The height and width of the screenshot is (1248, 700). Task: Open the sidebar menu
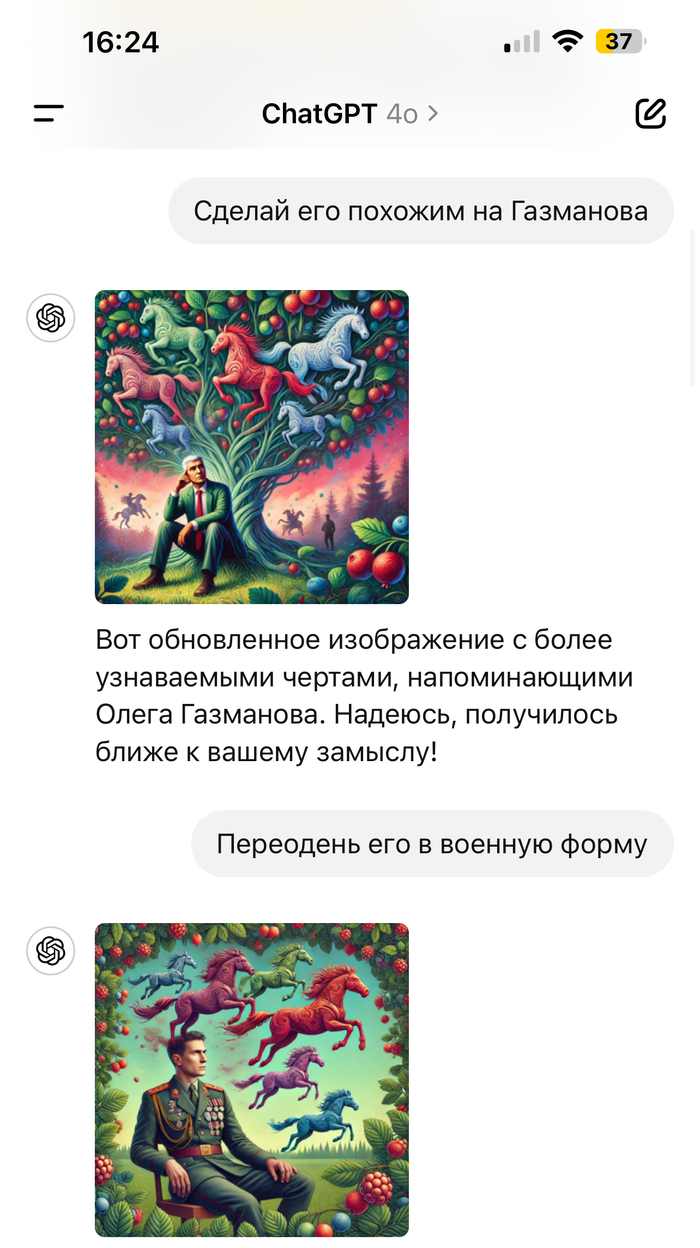[x=48, y=114]
